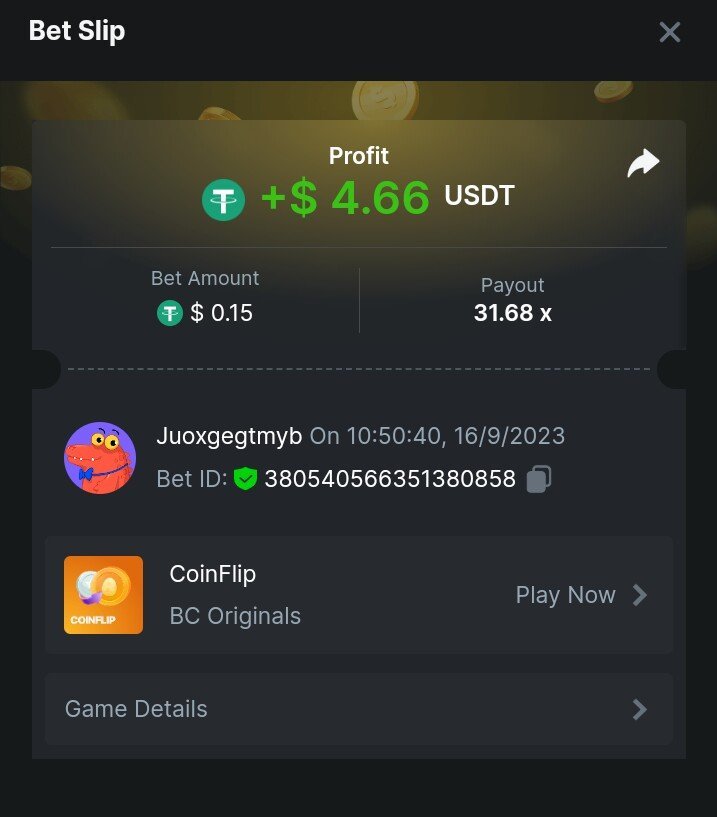This screenshot has height=817, width=717.
Task: Open Juoxgegtmyb's profile avatar
Action: coord(100,457)
